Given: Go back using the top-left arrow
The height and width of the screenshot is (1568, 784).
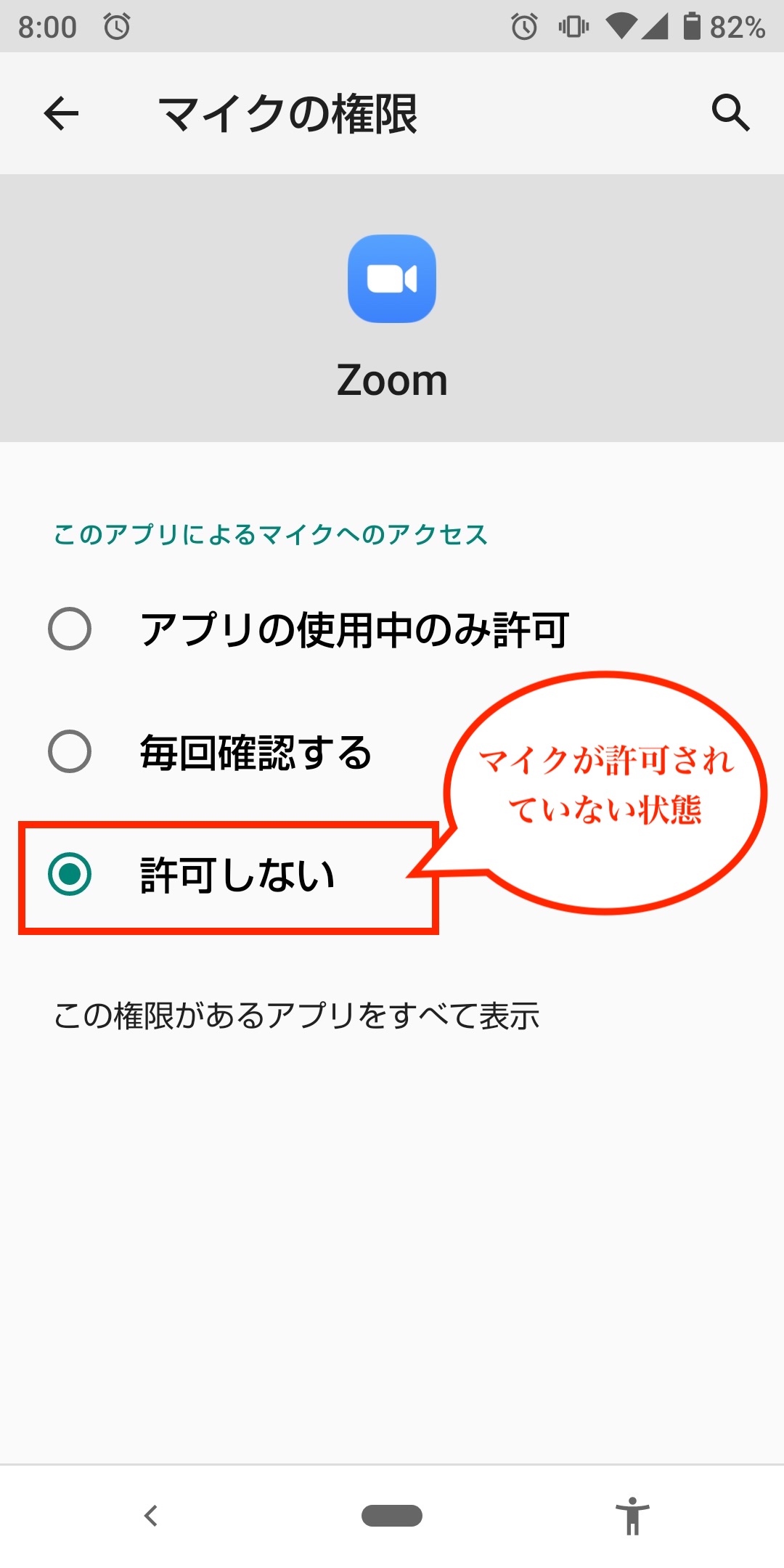Looking at the screenshot, I should [61, 113].
